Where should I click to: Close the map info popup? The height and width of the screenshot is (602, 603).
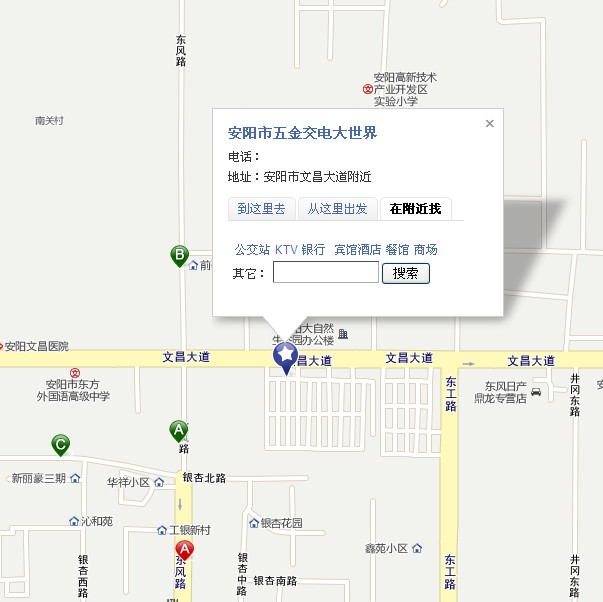[489, 124]
